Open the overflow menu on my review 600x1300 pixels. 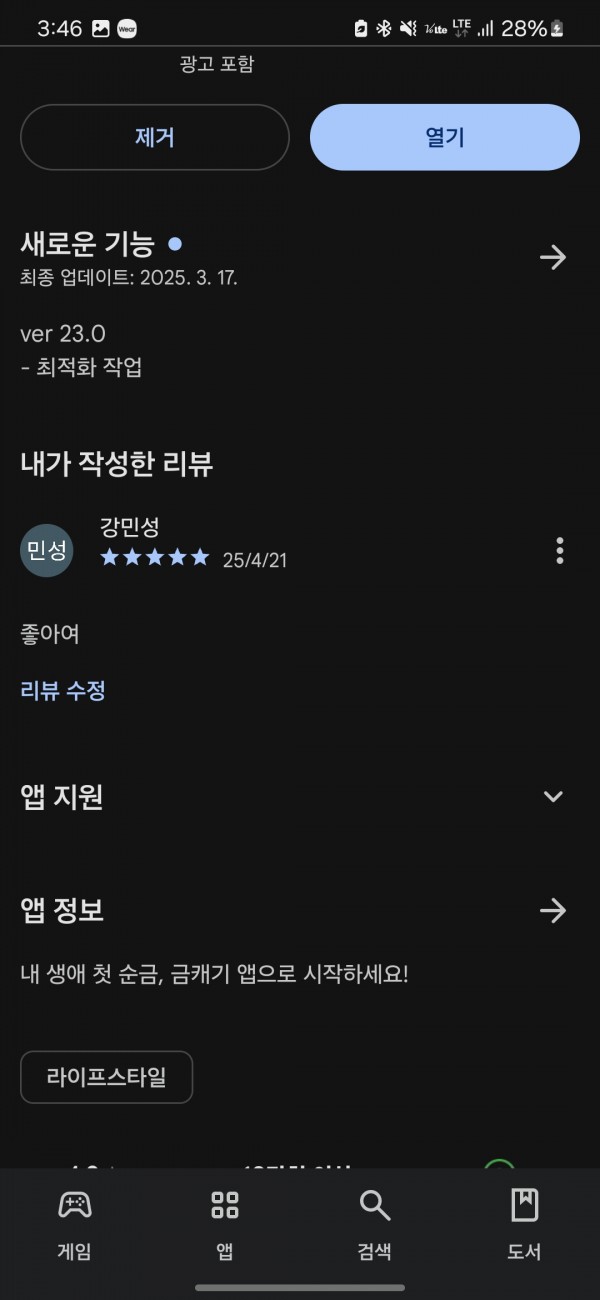[559, 550]
